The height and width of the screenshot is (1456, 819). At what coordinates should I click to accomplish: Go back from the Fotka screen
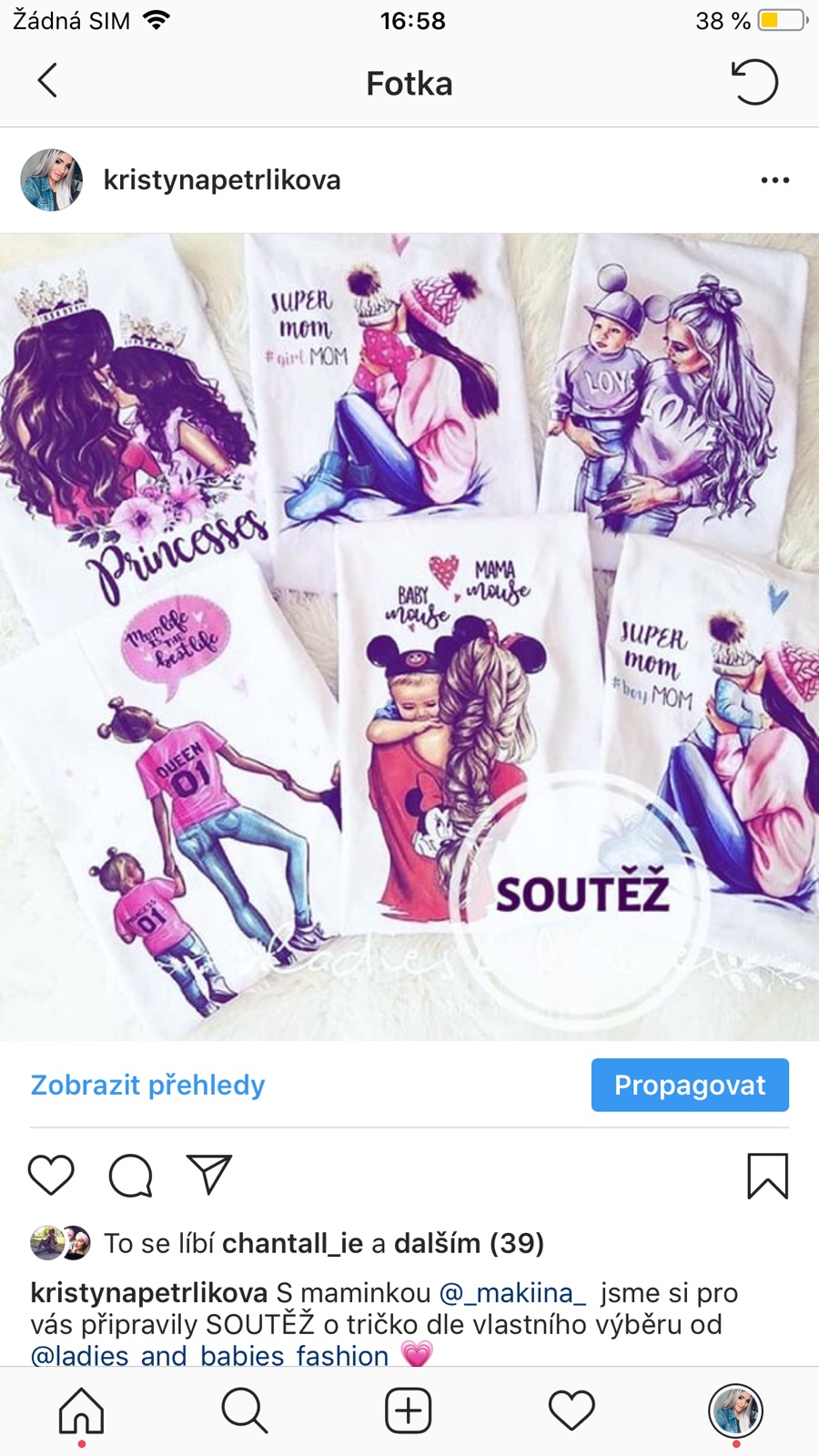48,81
